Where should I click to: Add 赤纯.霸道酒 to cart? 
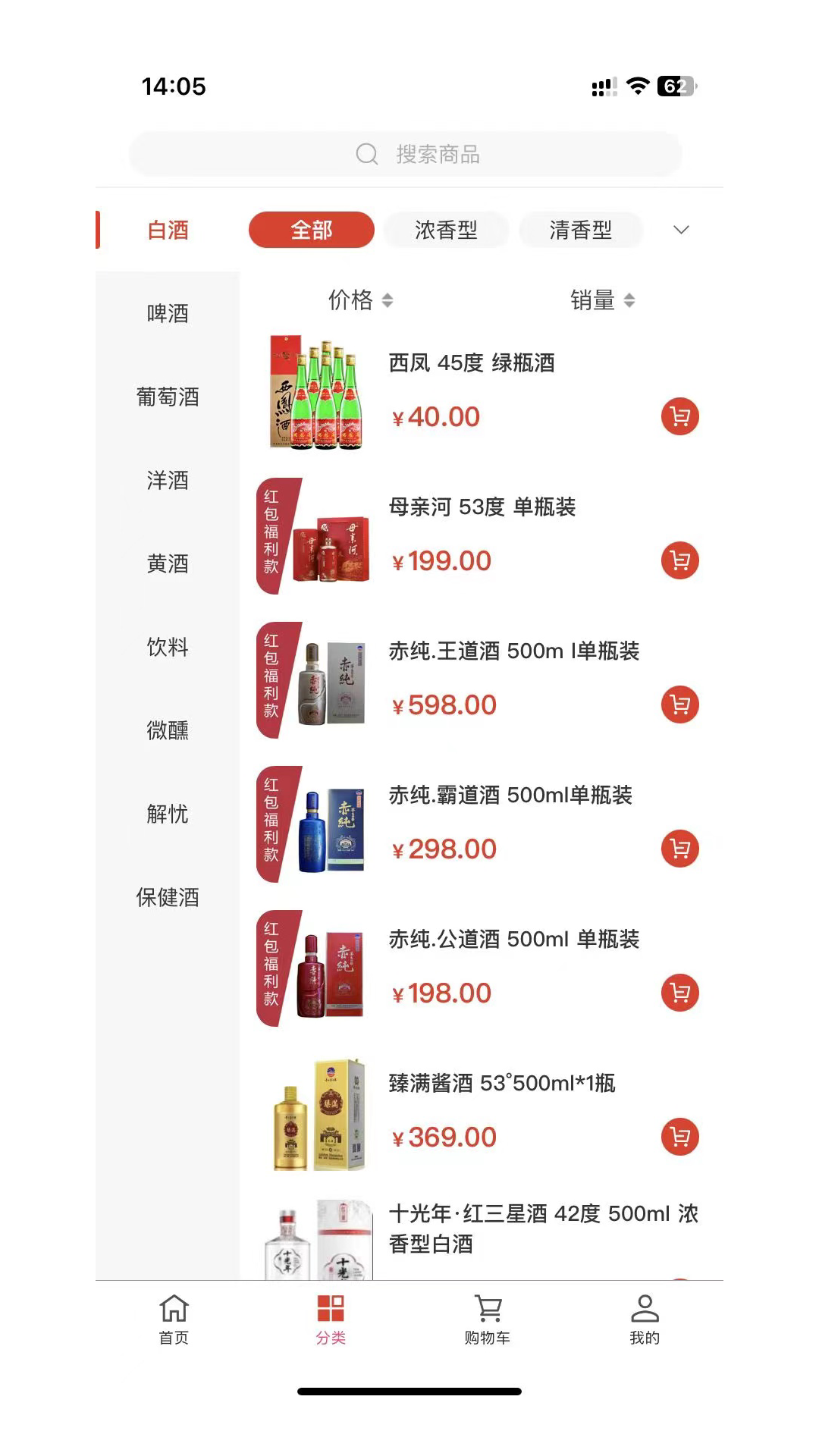(x=679, y=849)
